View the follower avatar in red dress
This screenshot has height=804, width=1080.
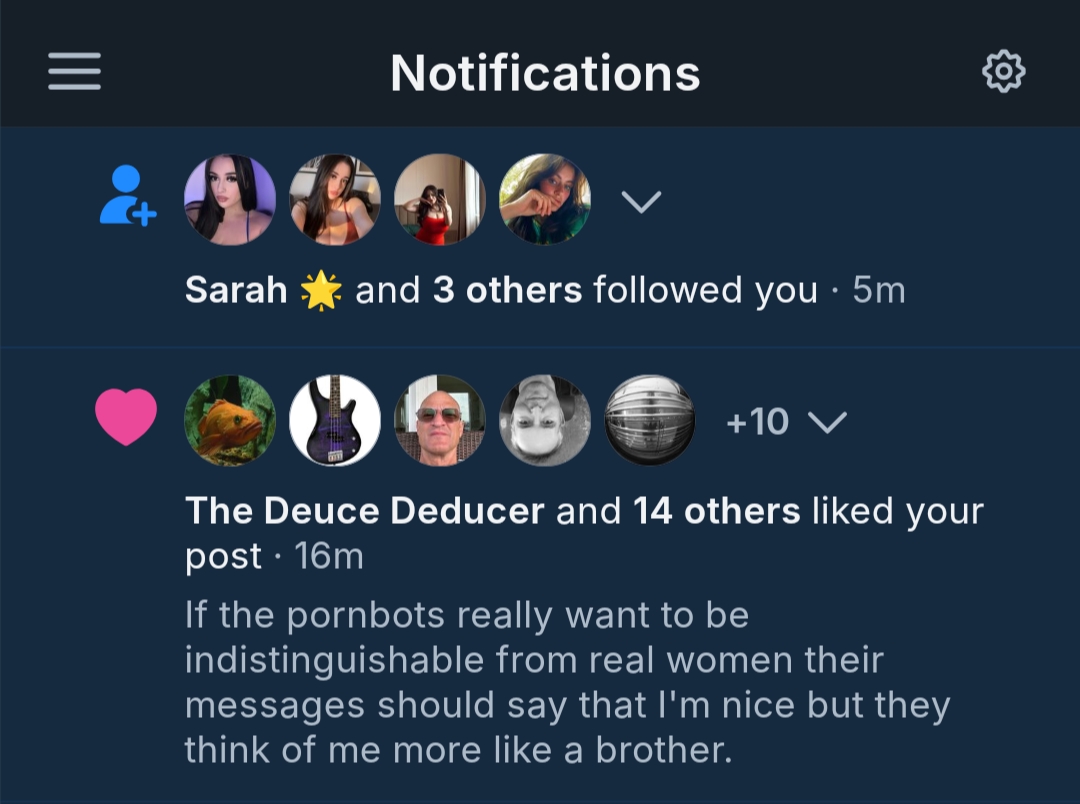(440, 200)
